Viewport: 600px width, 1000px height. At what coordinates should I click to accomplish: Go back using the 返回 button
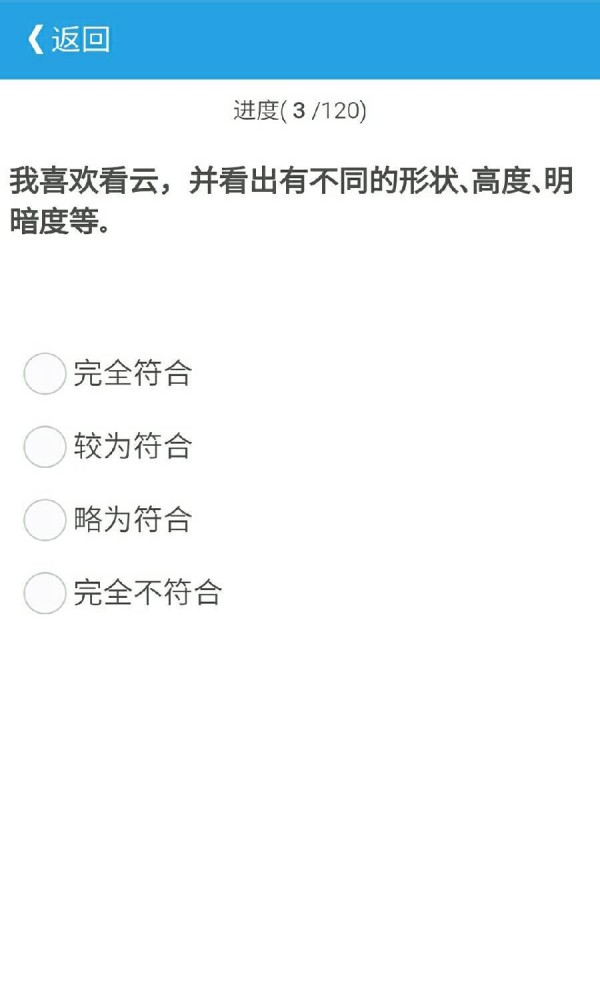68,40
